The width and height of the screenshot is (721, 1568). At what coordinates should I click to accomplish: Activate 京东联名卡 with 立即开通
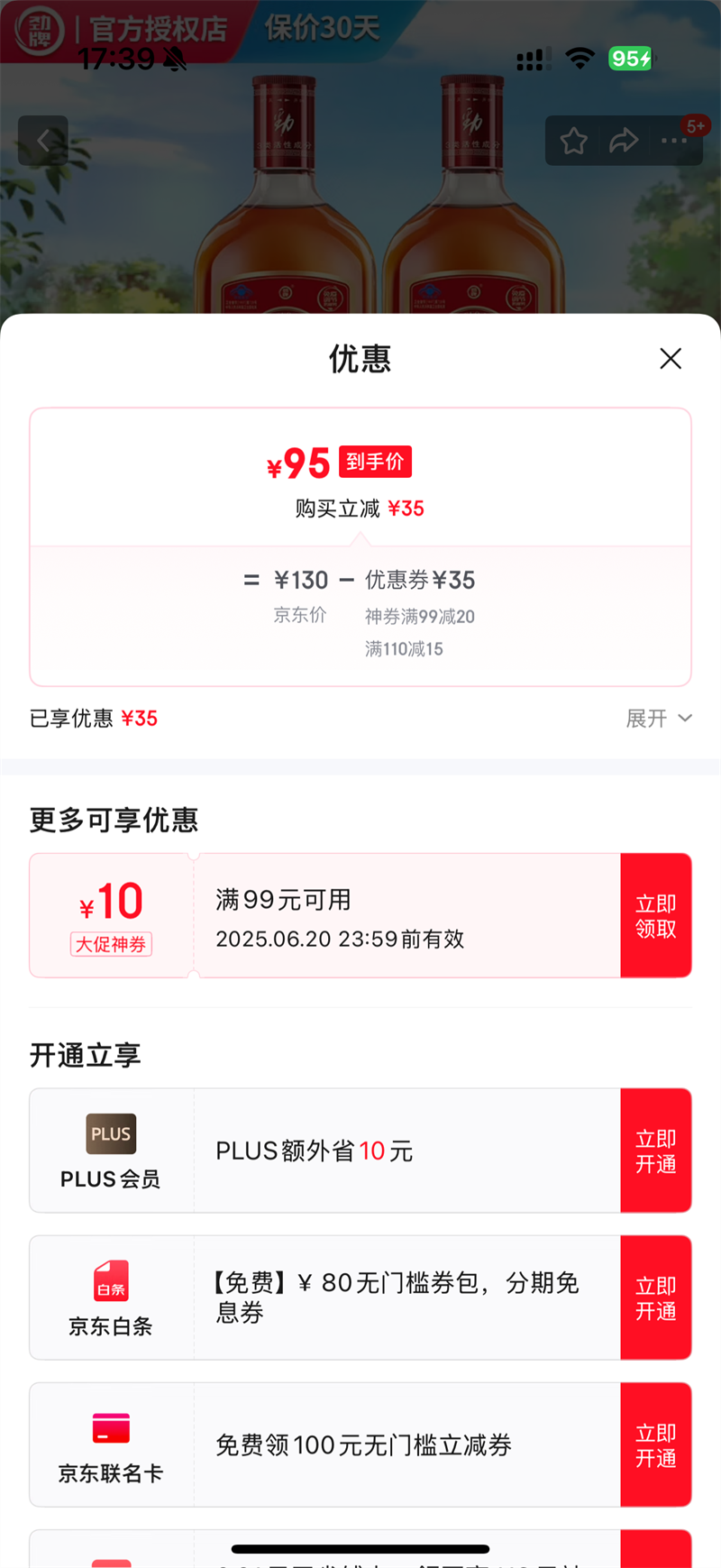(655, 1445)
